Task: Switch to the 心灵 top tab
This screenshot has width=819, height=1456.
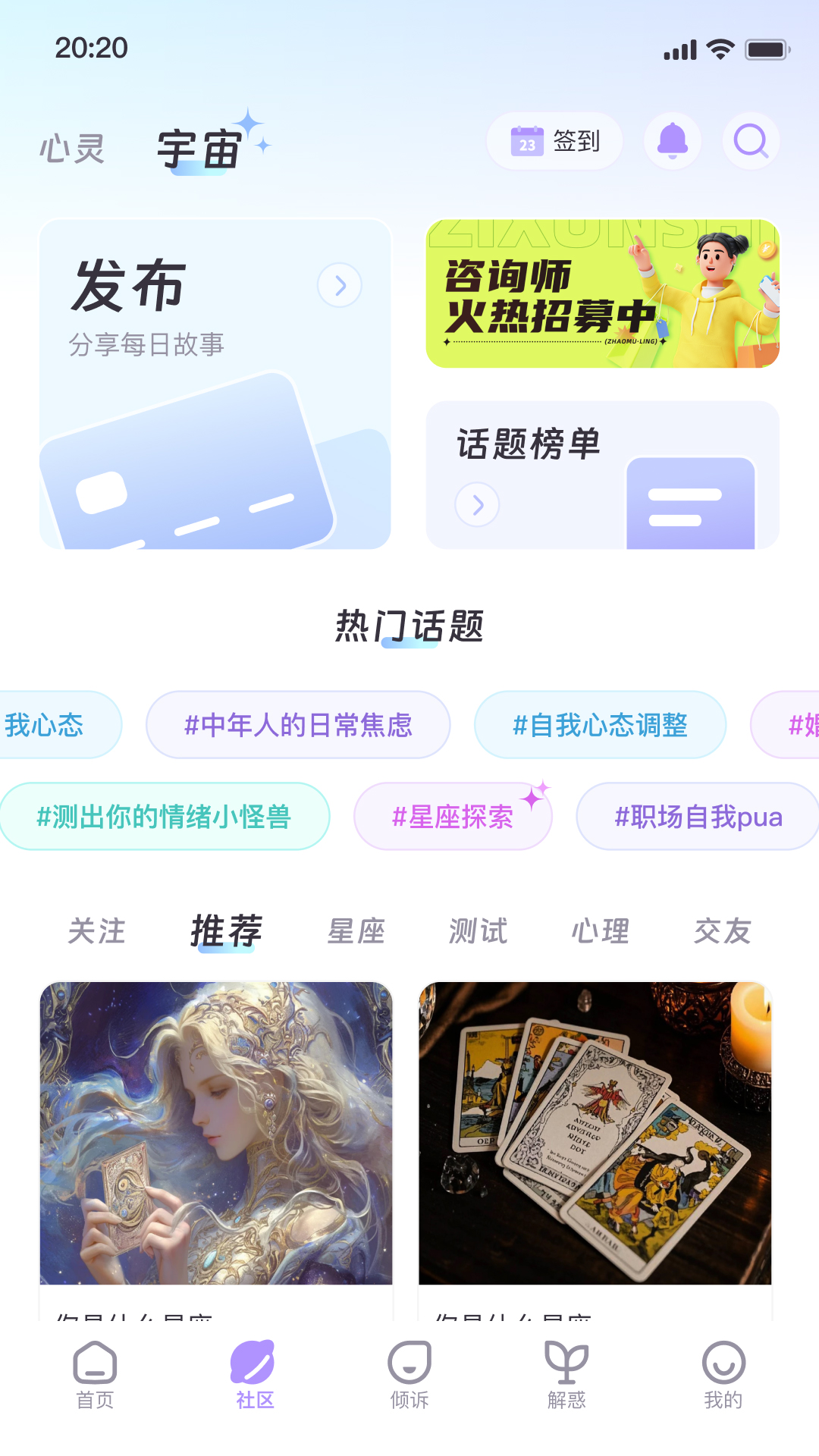Action: click(72, 148)
